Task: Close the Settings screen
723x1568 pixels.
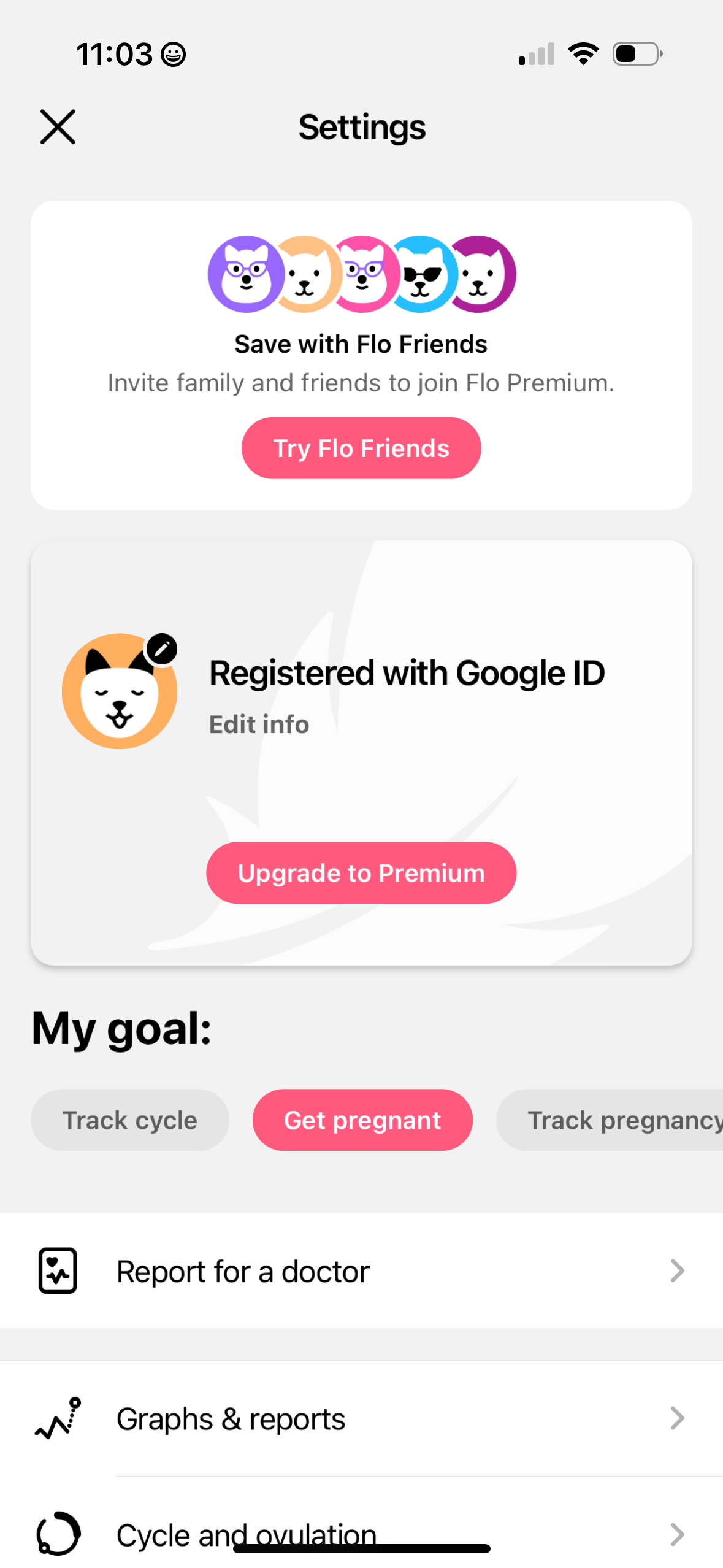Action: pos(58,127)
